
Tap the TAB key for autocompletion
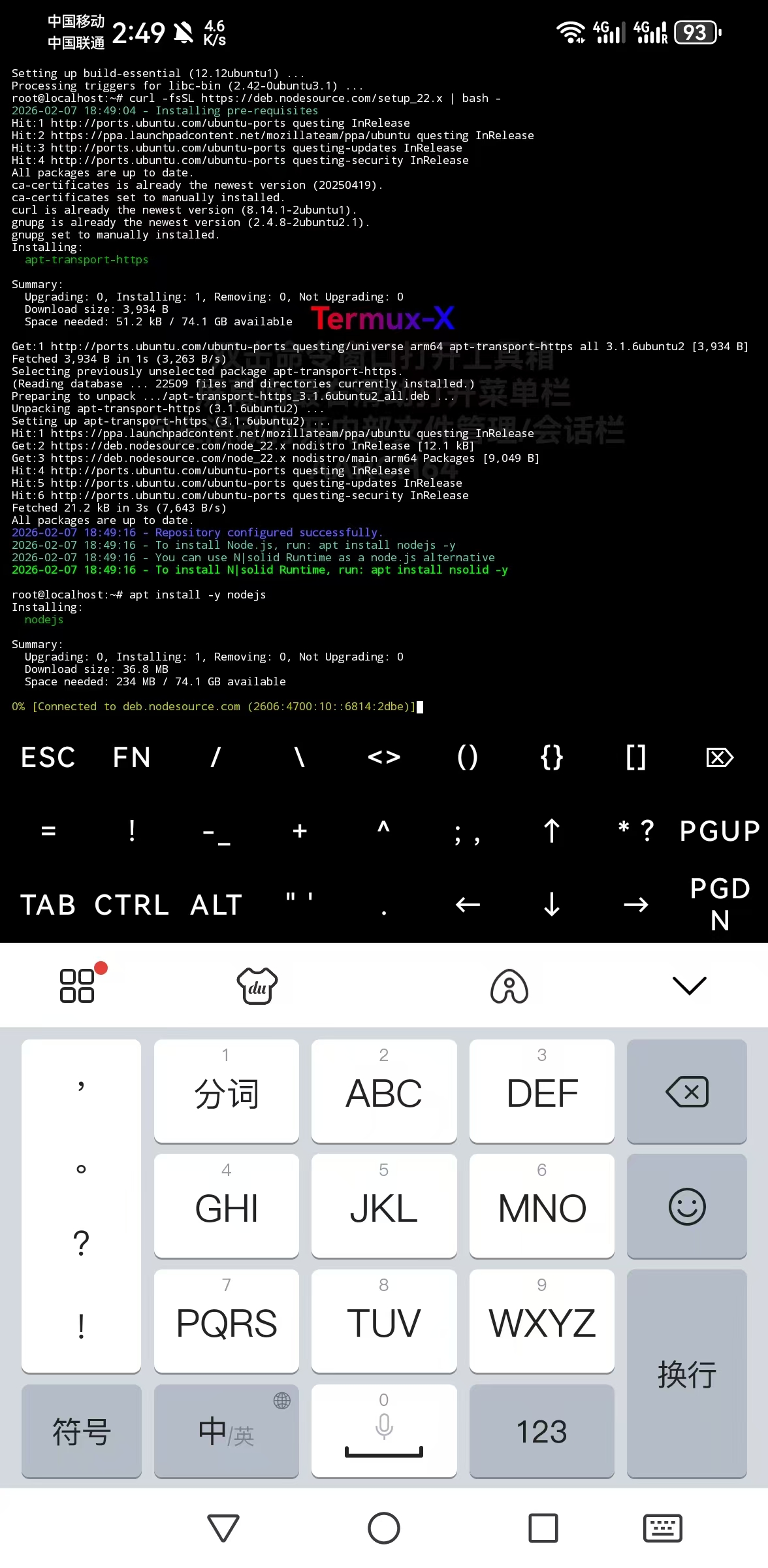pyautogui.click(x=48, y=905)
